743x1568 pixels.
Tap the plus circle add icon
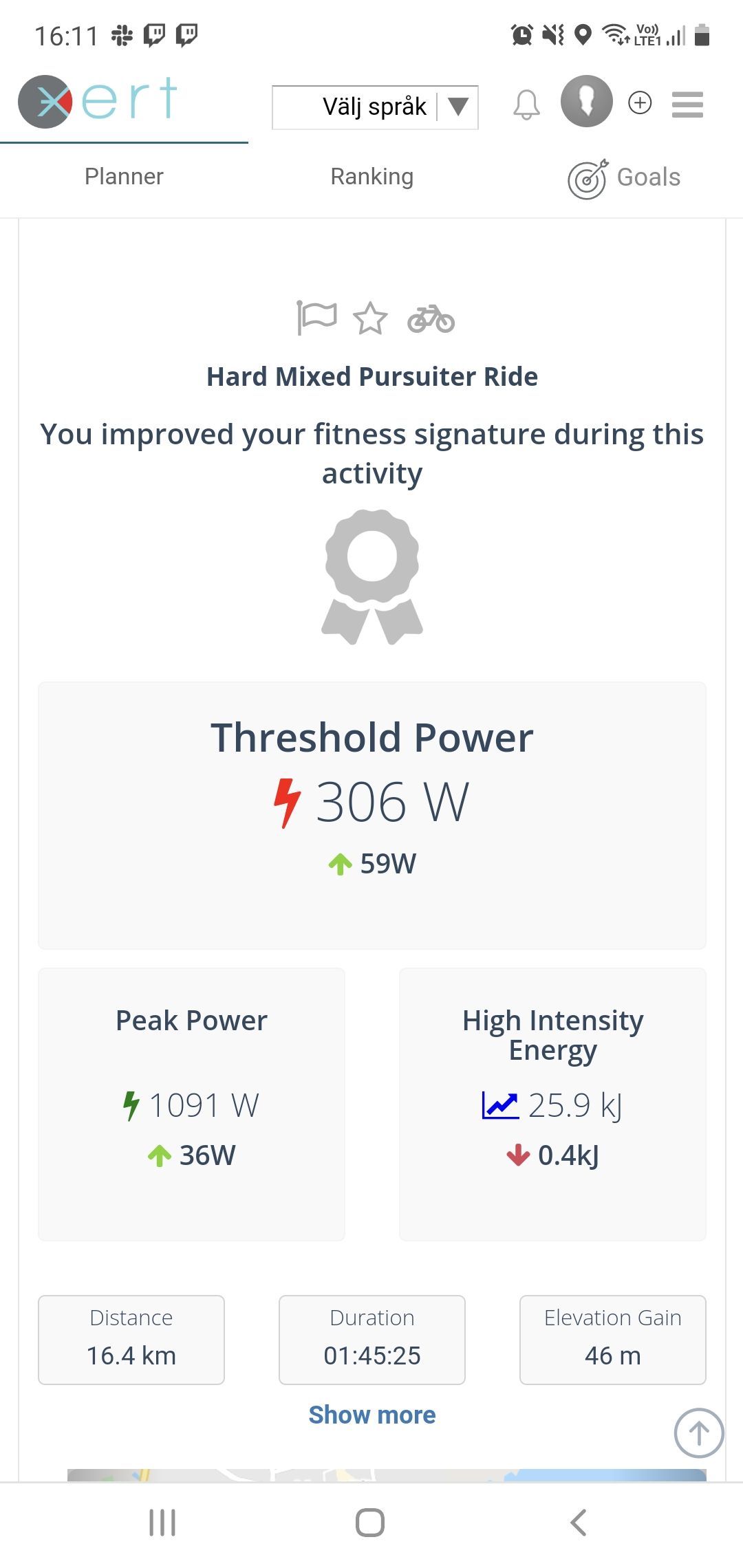click(x=640, y=103)
